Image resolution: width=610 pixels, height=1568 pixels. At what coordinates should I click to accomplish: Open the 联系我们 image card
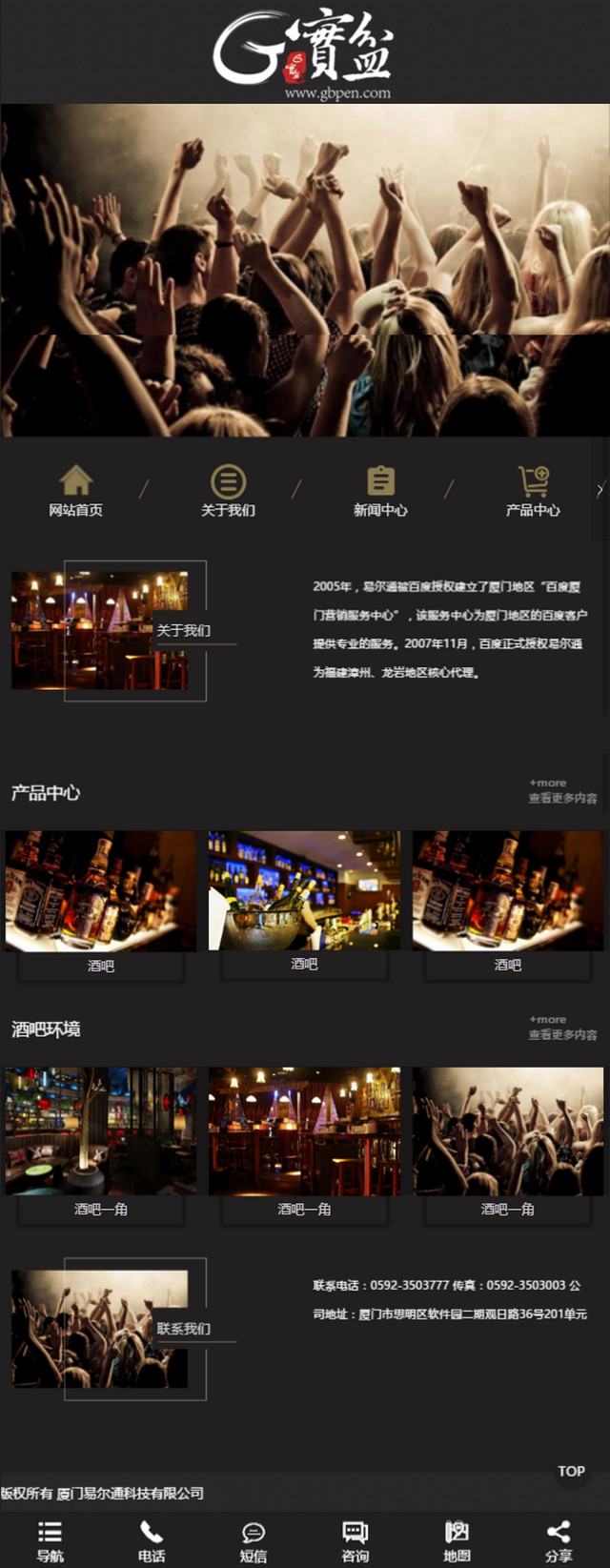[110, 1328]
